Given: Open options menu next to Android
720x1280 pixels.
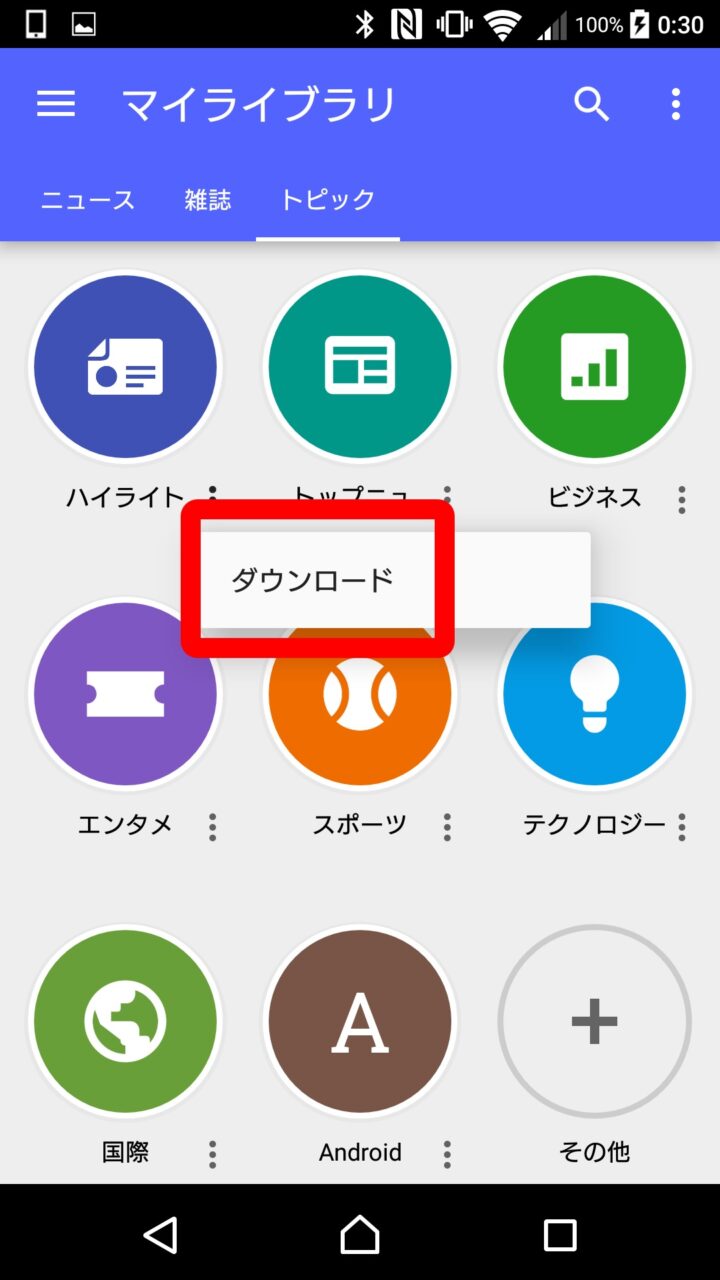Looking at the screenshot, I should point(447,1154).
